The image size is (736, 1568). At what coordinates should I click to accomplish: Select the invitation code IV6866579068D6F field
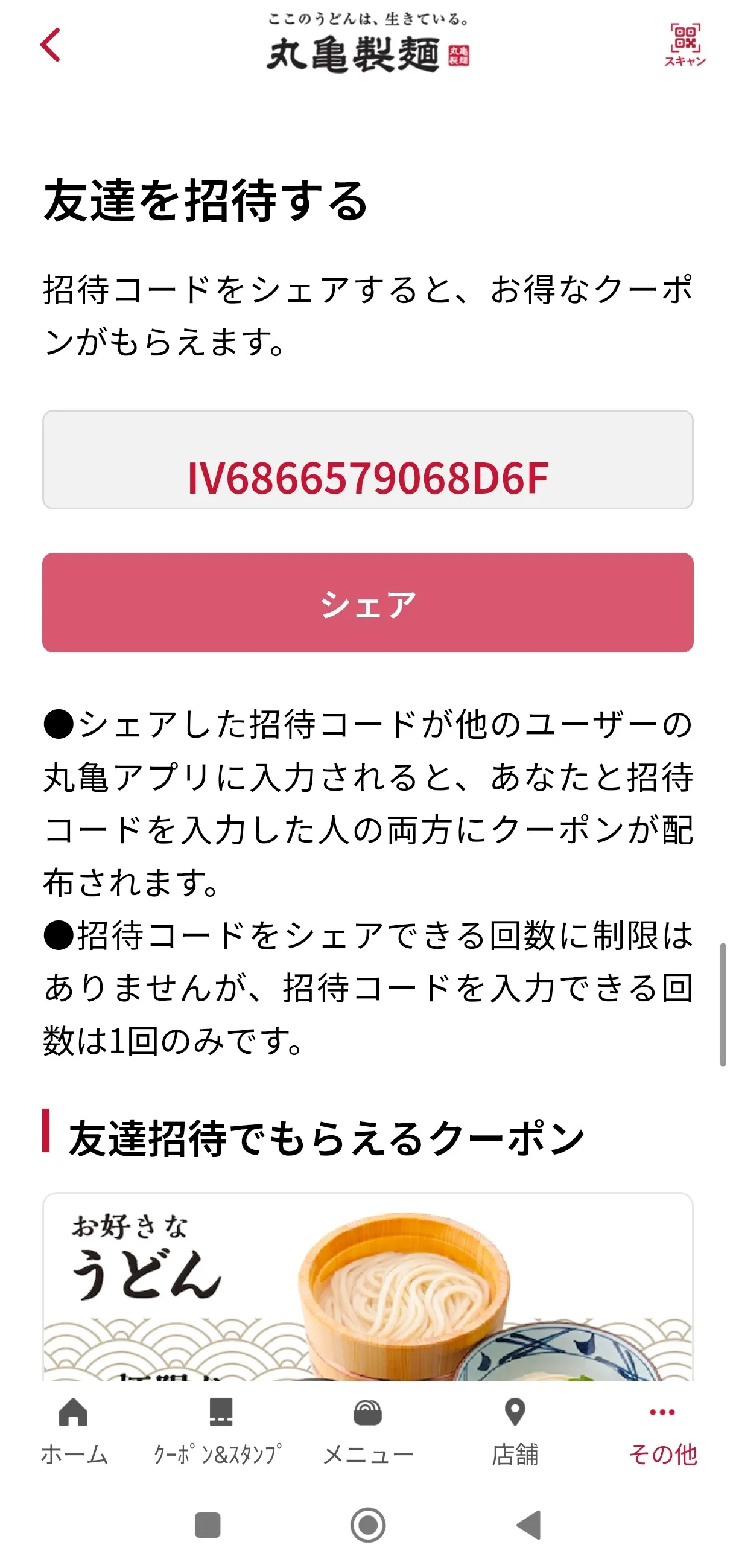tap(367, 460)
